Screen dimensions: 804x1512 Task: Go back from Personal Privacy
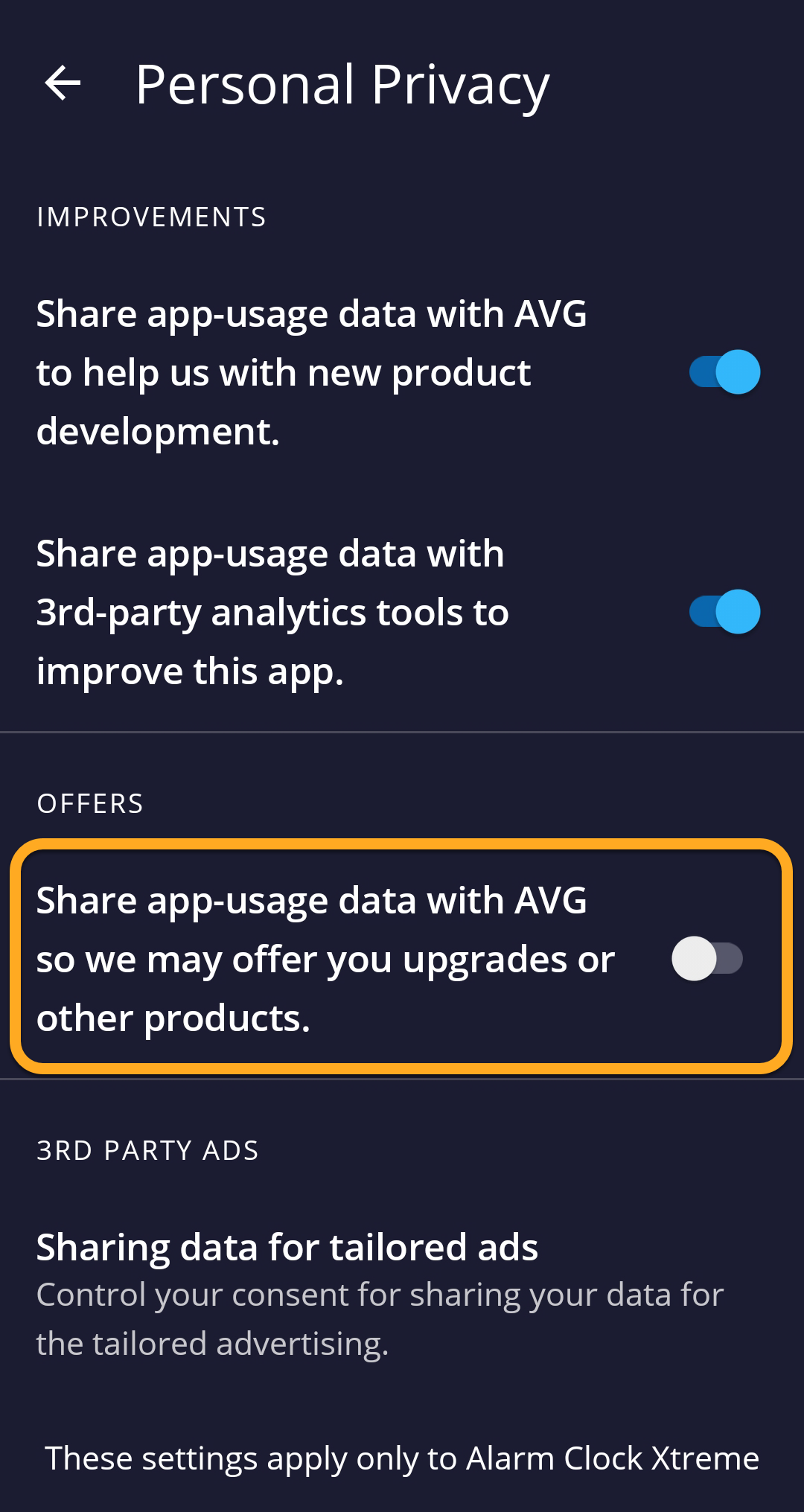pos(63,83)
